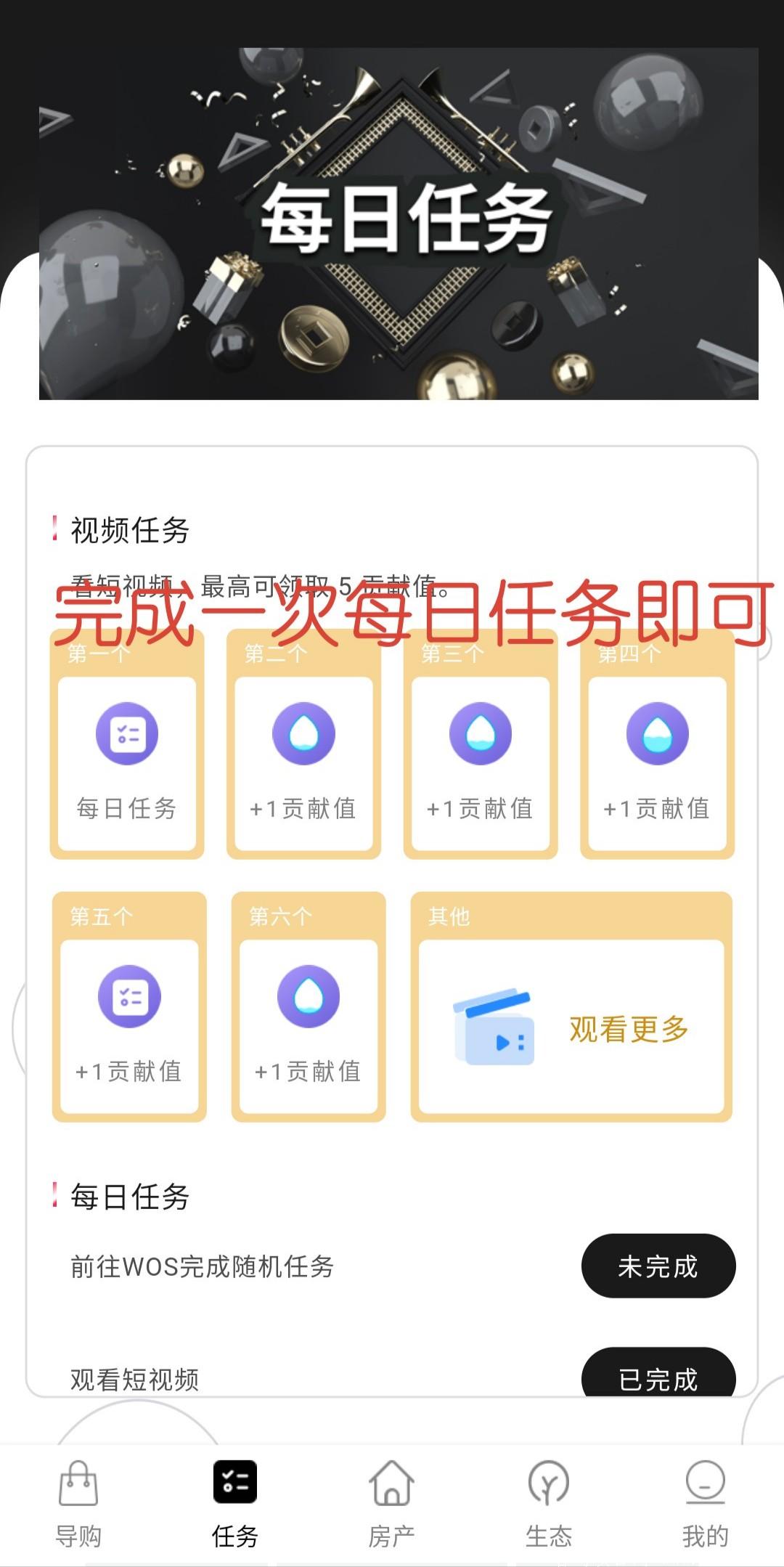Click the 未完成 button for WOS task
Viewport: 784px width, 1567px height.
coord(658,1265)
